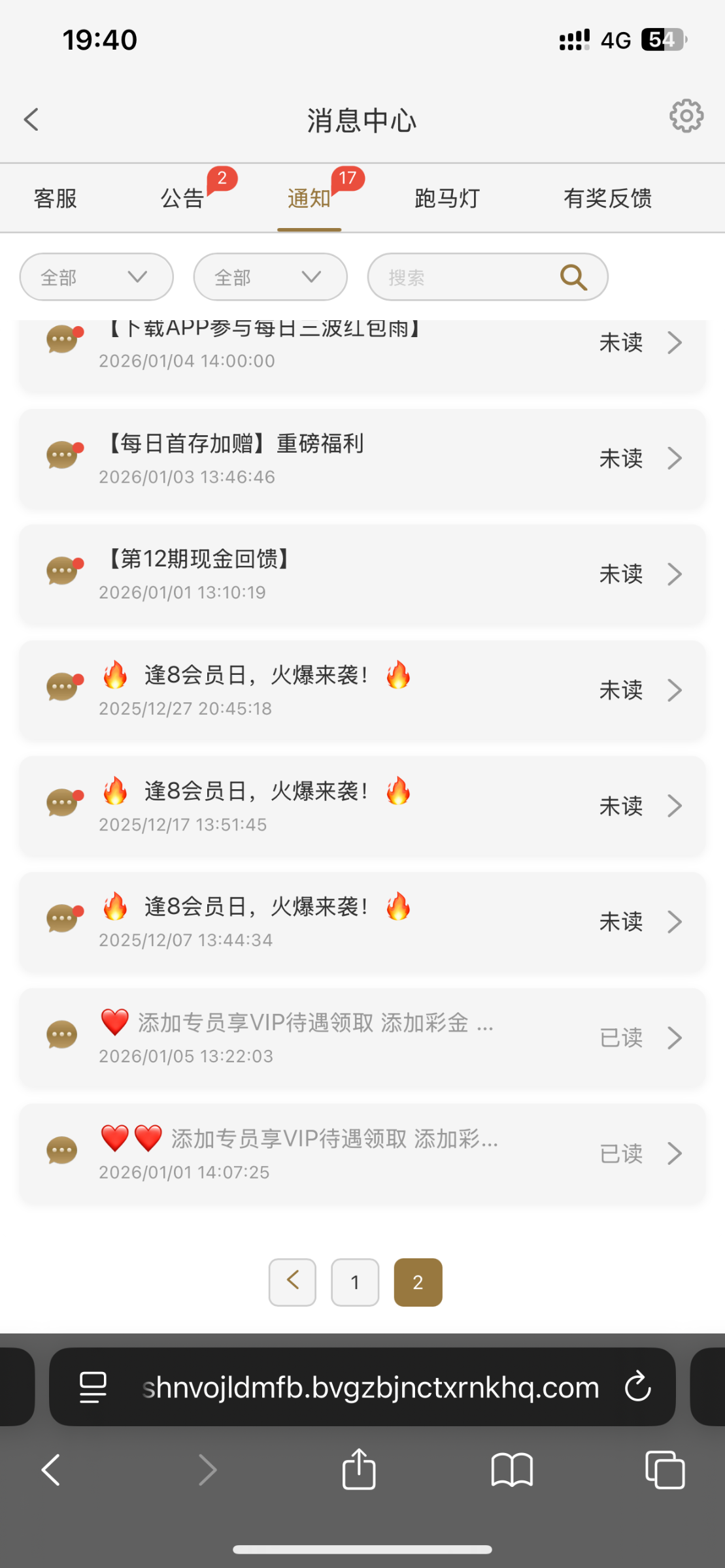The height and width of the screenshot is (1568, 725).
Task: Open 逢8会员日 notice dated 2025/12/27
Action: [x=362, y=690]
